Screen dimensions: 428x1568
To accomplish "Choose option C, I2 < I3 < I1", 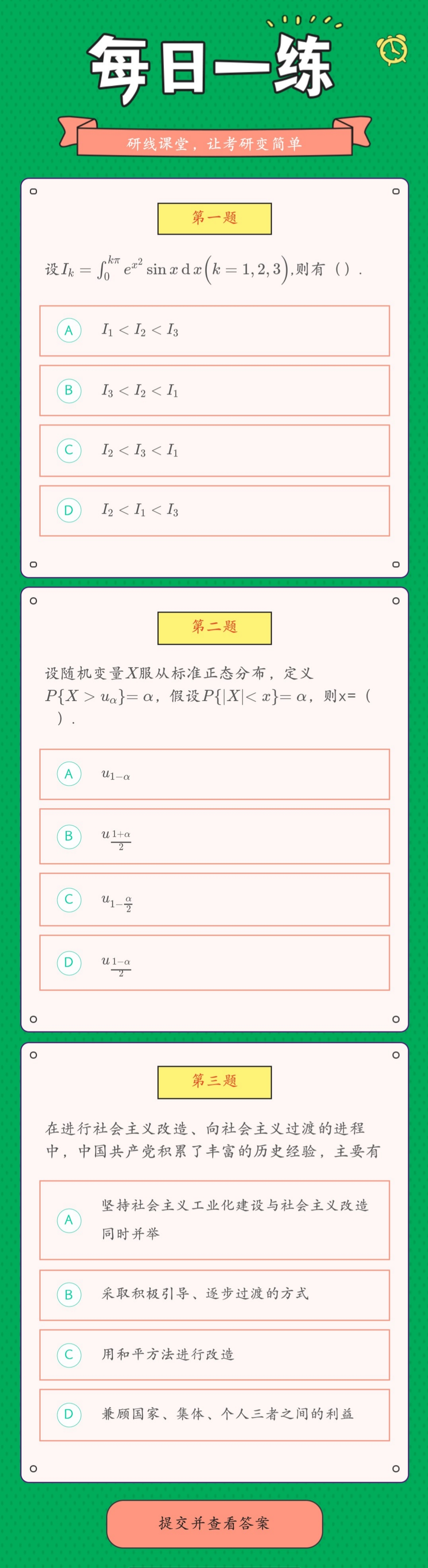I will (x=214, y=450).
